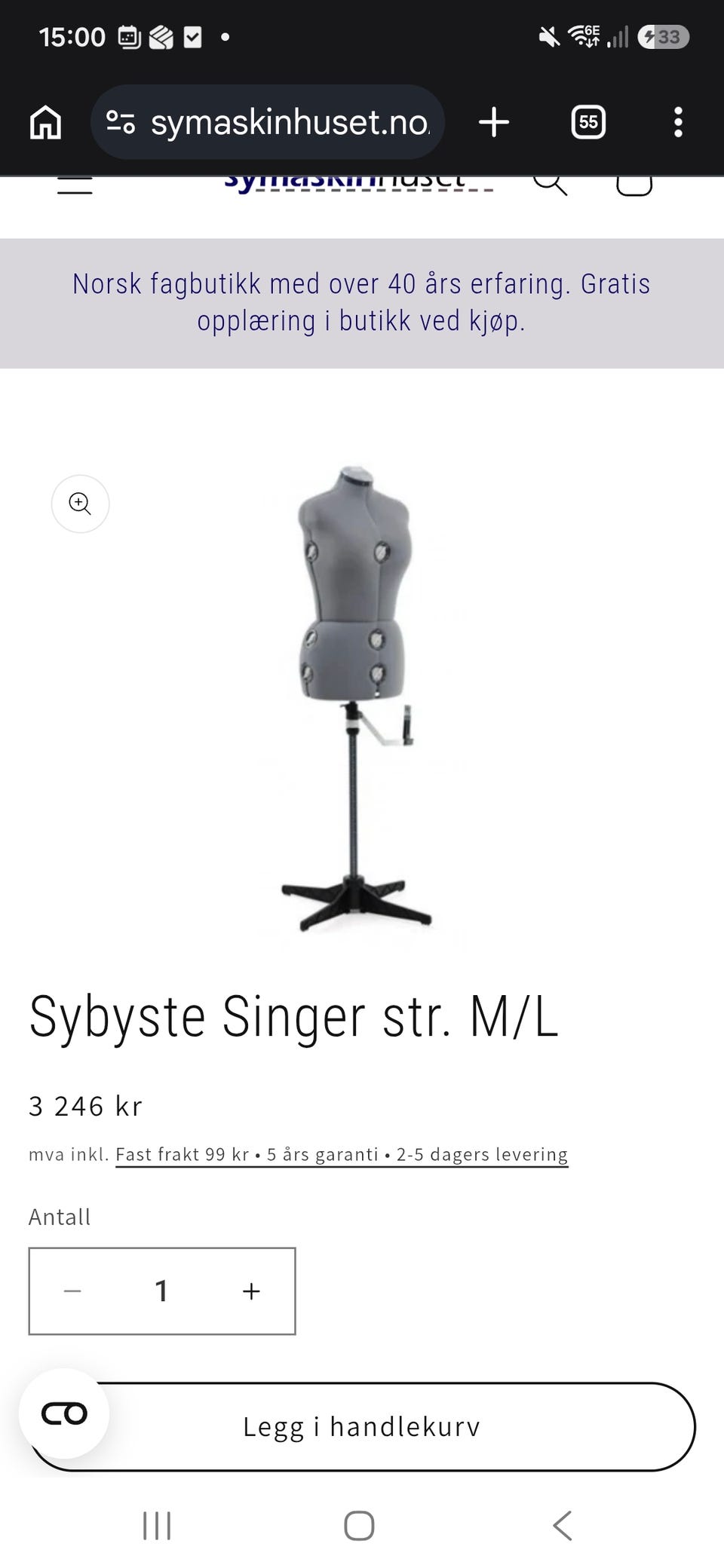724x1568 pixels.
Task: Open a new browser tab
Action: [x=494, y=122]
